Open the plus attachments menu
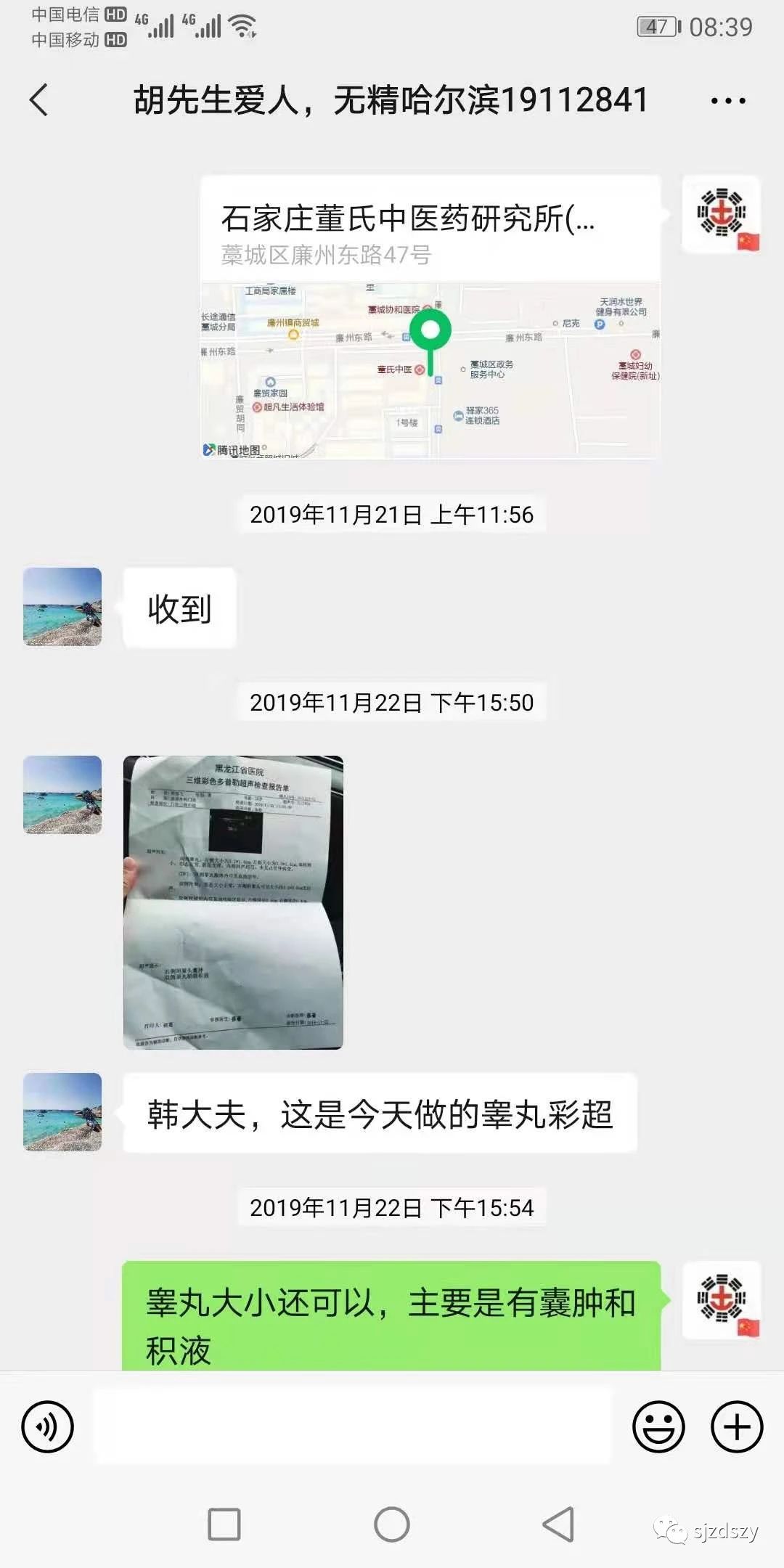 (x=737, y=1426)
